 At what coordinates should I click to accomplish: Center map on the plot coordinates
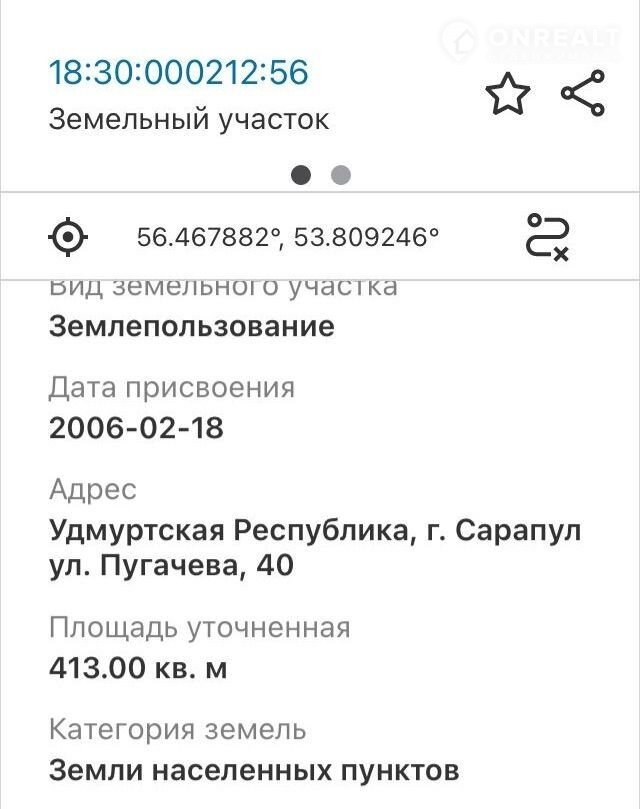tap(68, 238)
